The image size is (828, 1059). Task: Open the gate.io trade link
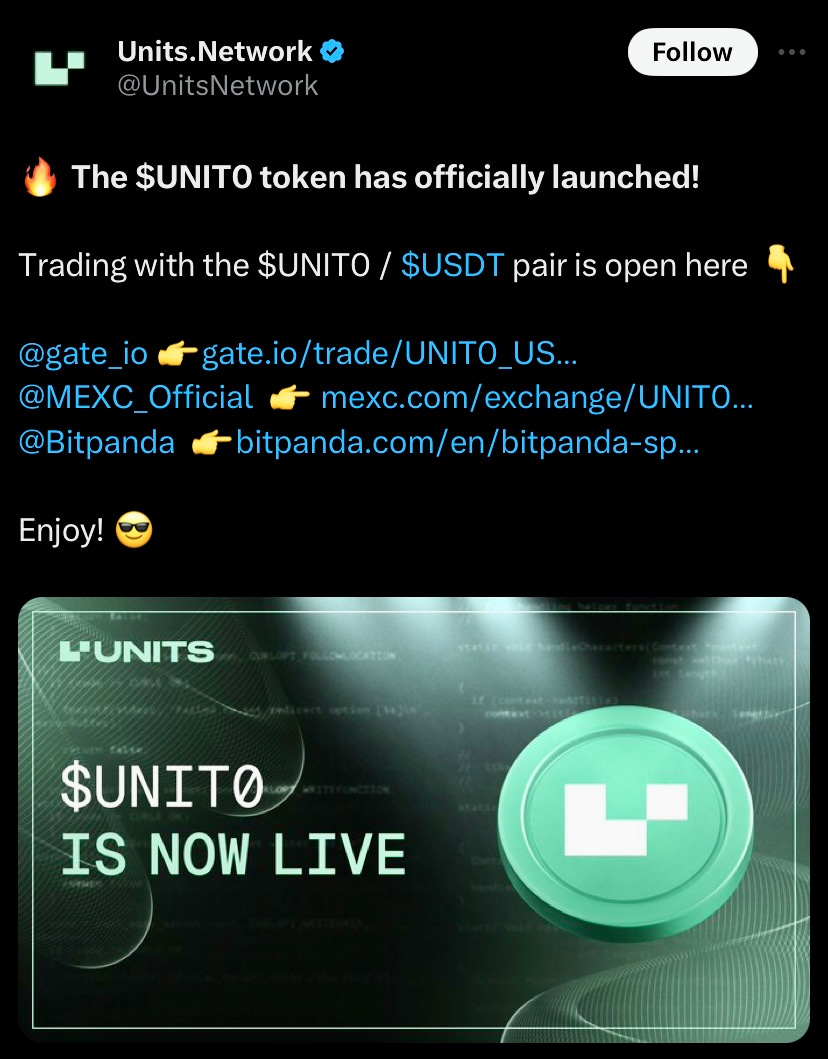click(x=389, y=353)
